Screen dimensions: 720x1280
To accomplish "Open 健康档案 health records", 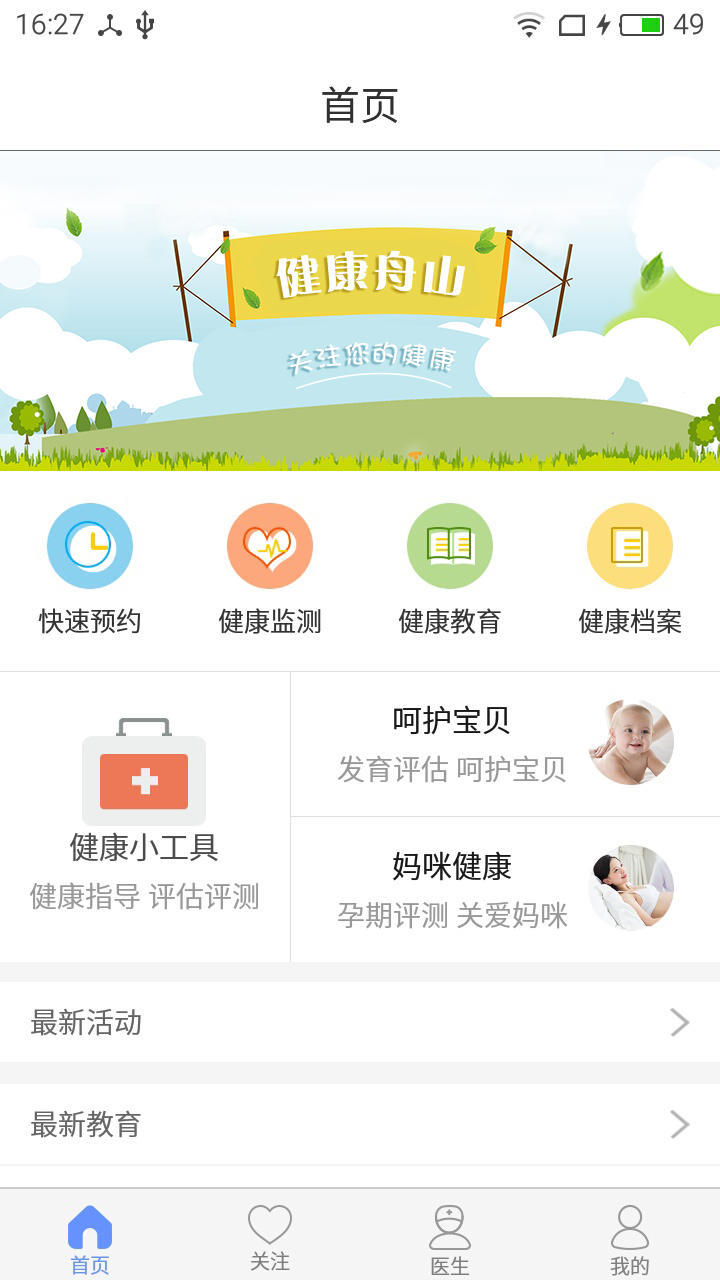I will (x=630, y=568).
